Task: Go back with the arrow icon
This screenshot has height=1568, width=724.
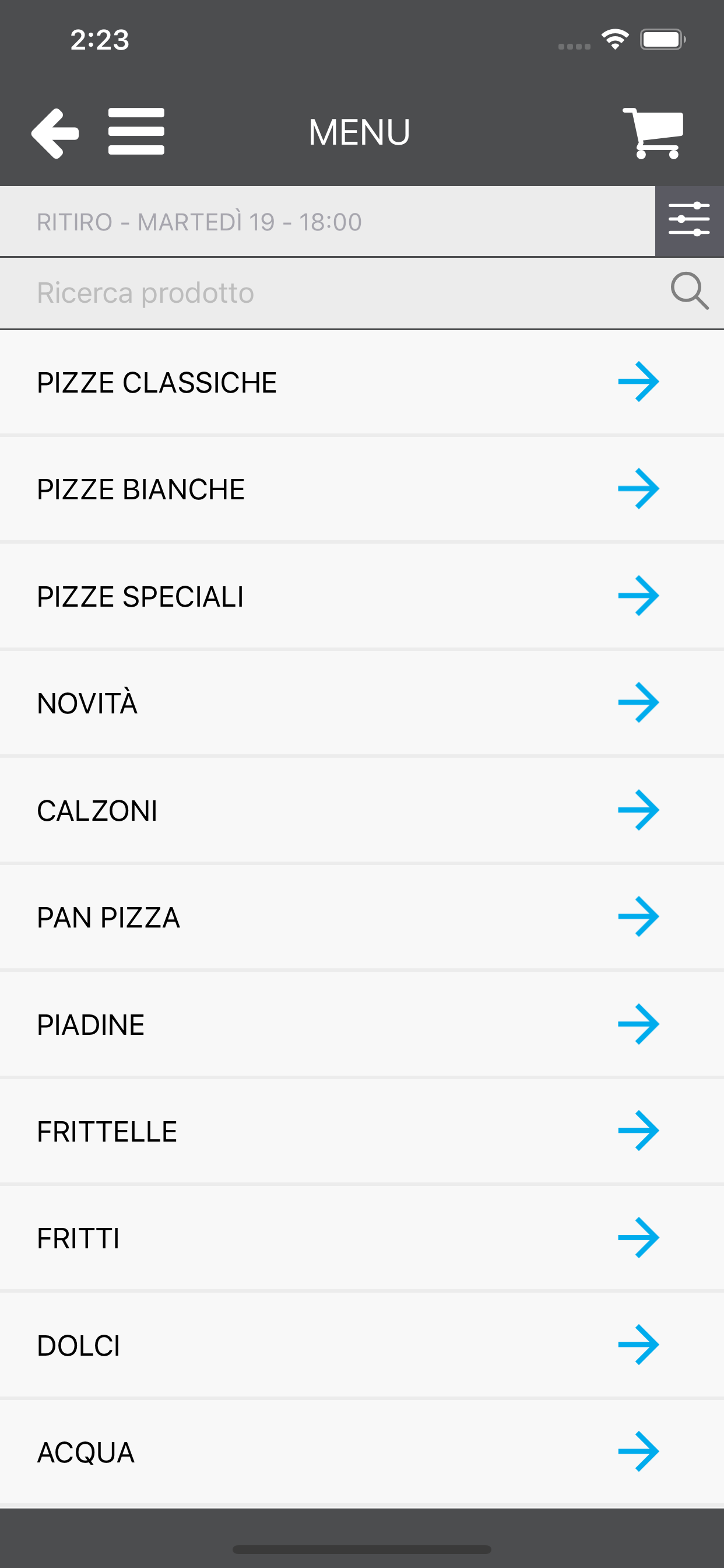Action: [x=55, y=132]
